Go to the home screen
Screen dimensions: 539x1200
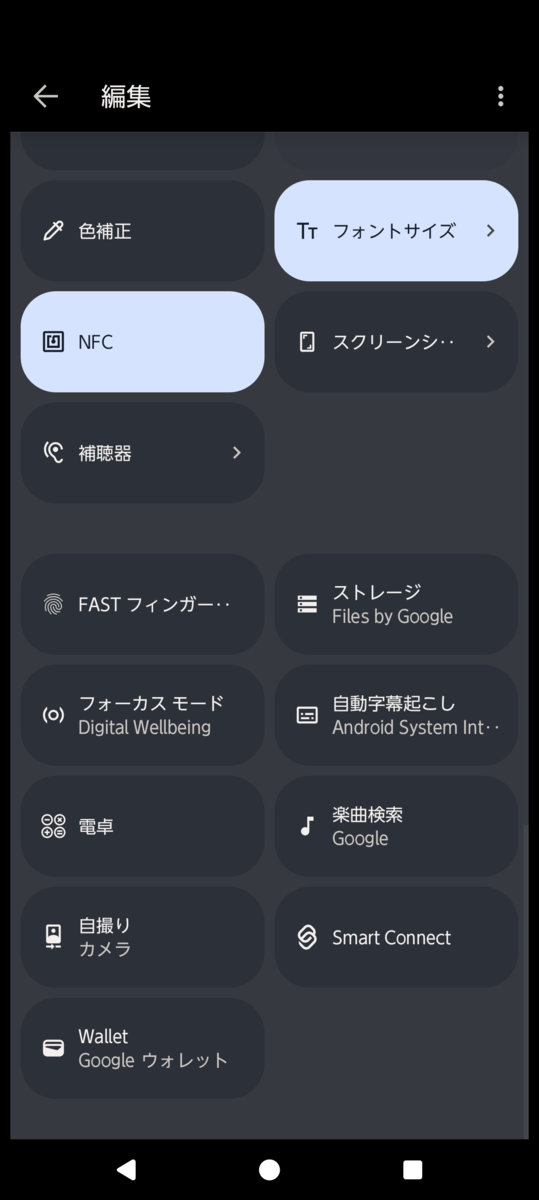[269, 1169]
